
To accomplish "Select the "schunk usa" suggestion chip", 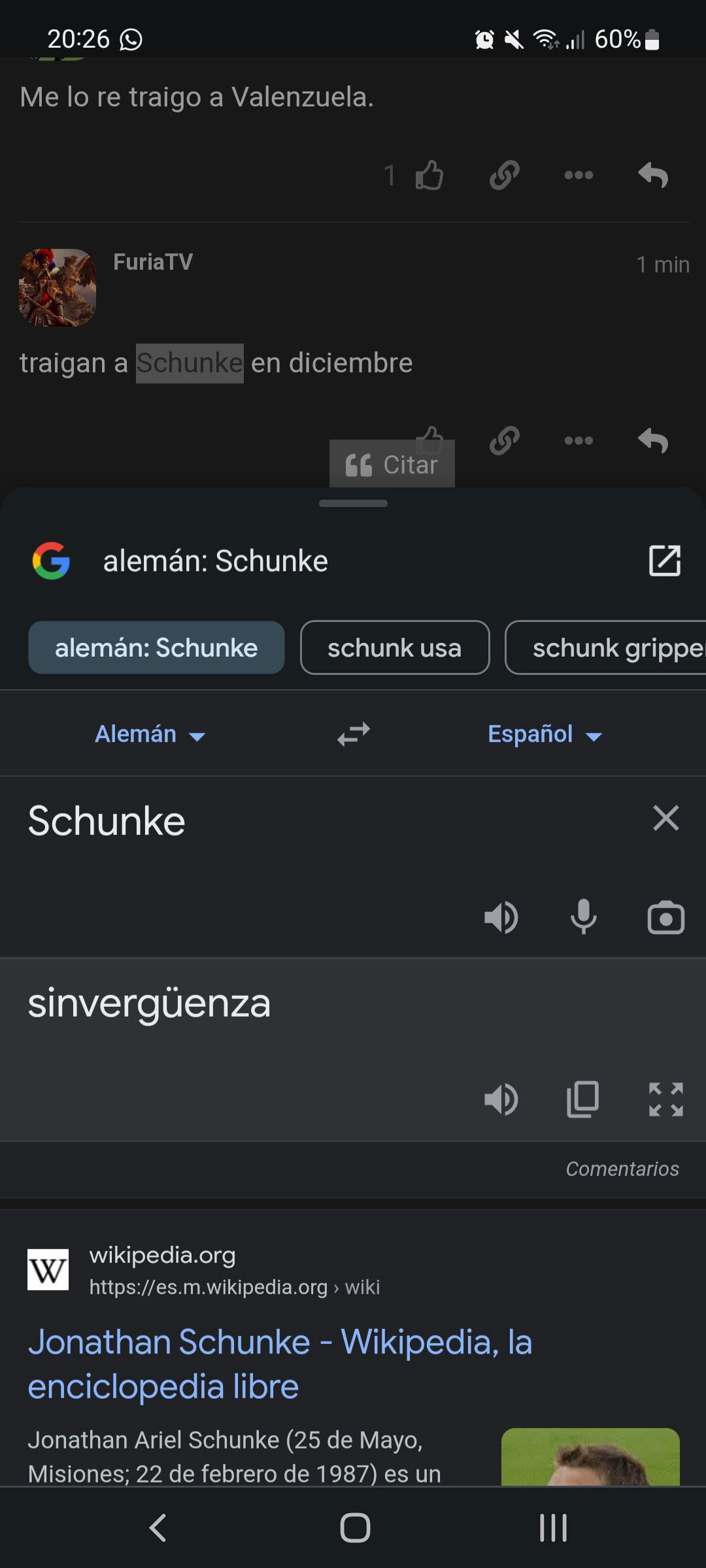I will [x=395, y=647].
